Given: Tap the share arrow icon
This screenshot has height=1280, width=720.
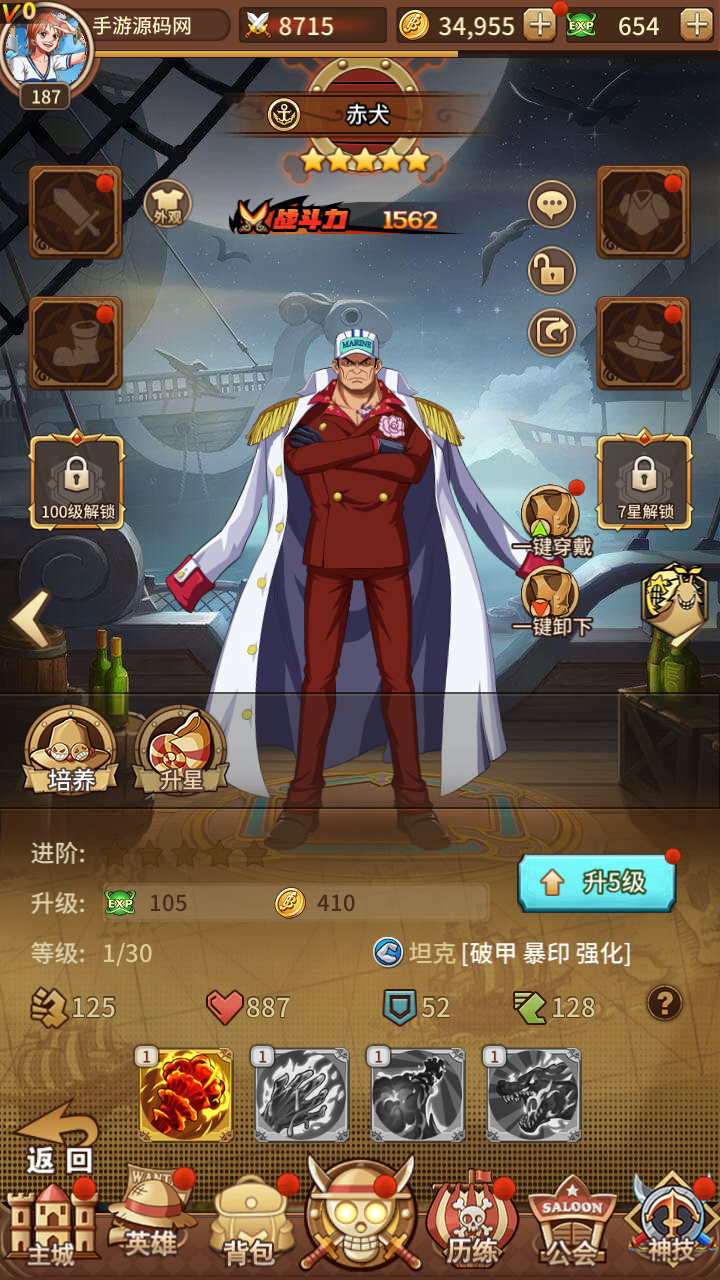Looking at the screenshot, I should point(551,334).
